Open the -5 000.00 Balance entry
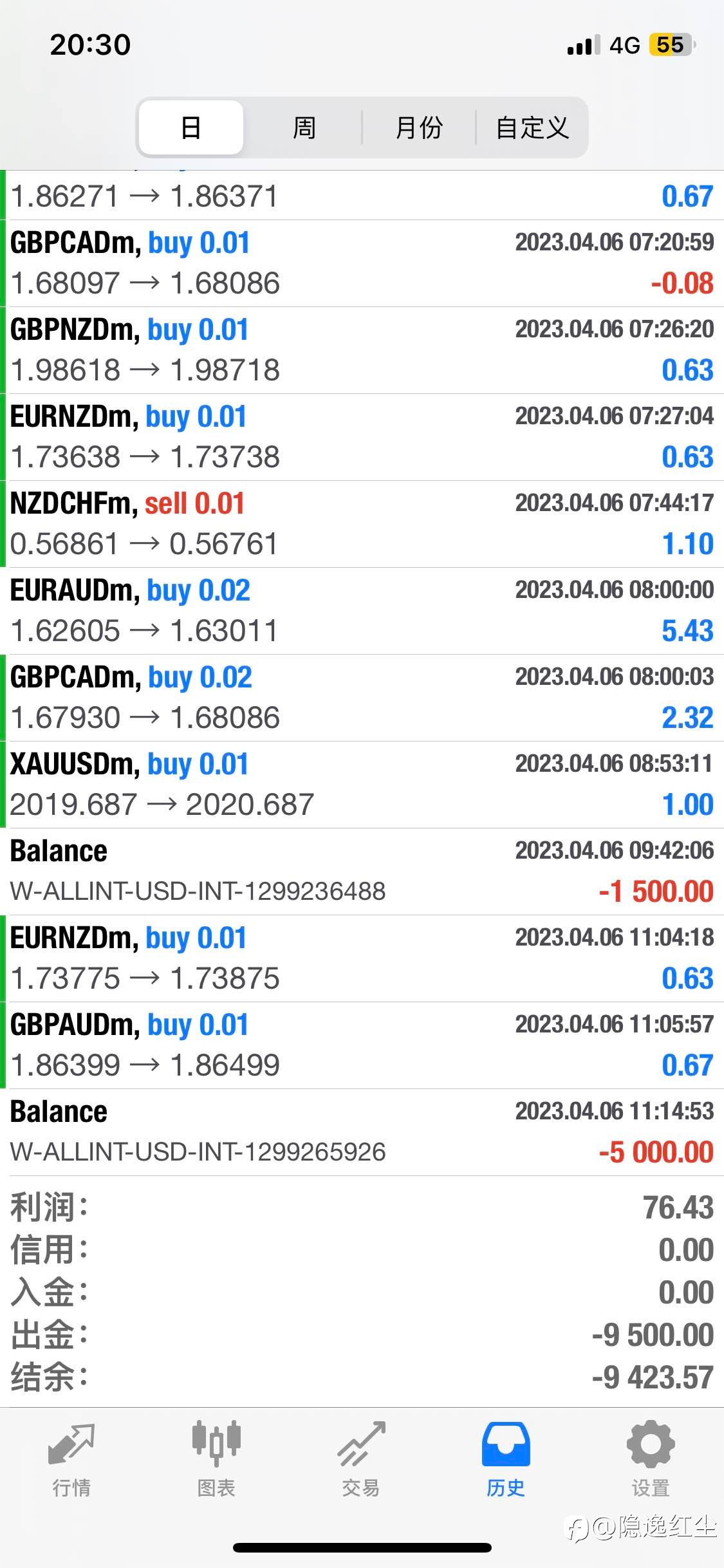 [x=362, y=1132]
